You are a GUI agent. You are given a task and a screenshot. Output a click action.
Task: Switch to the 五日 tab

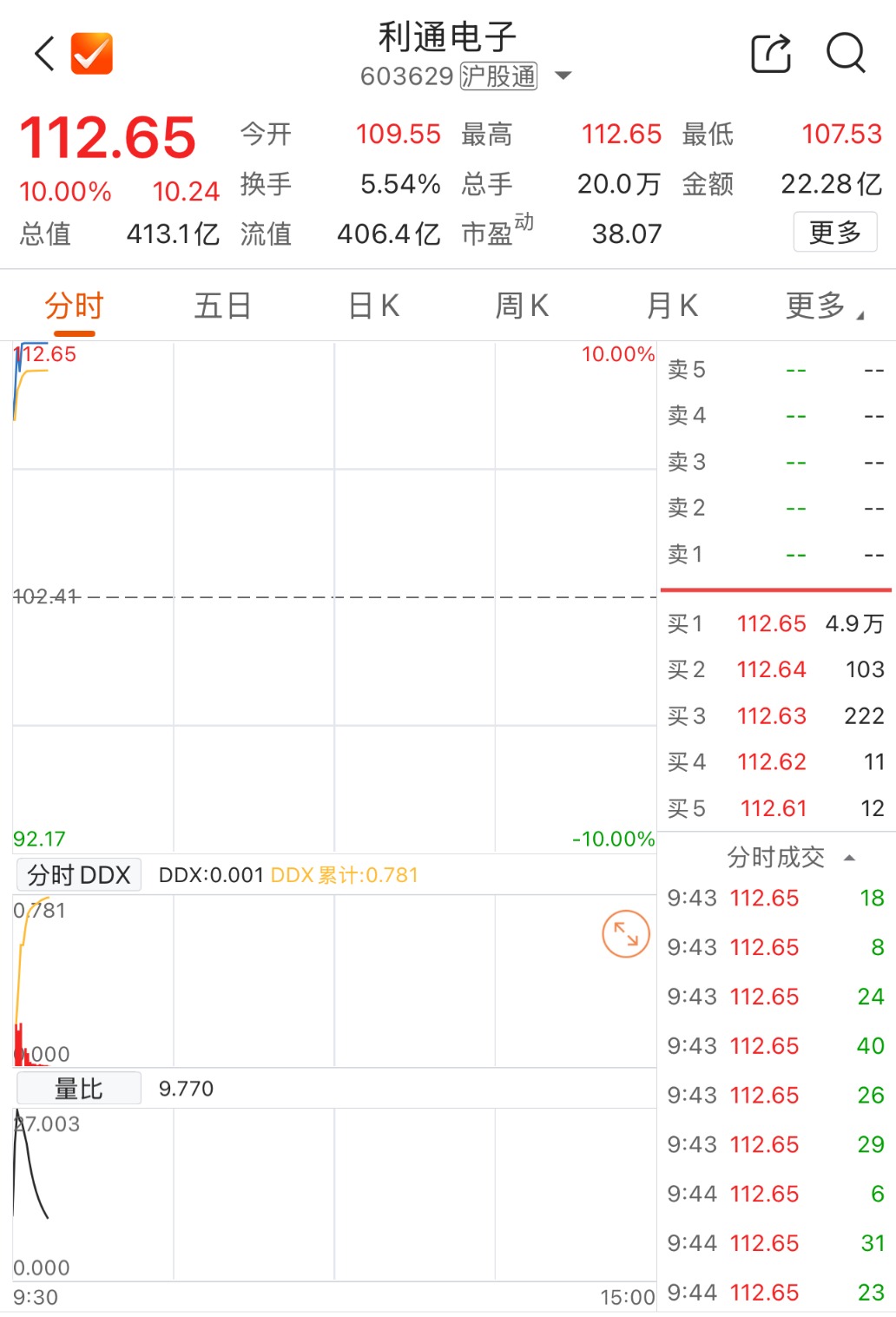[223, 306]
